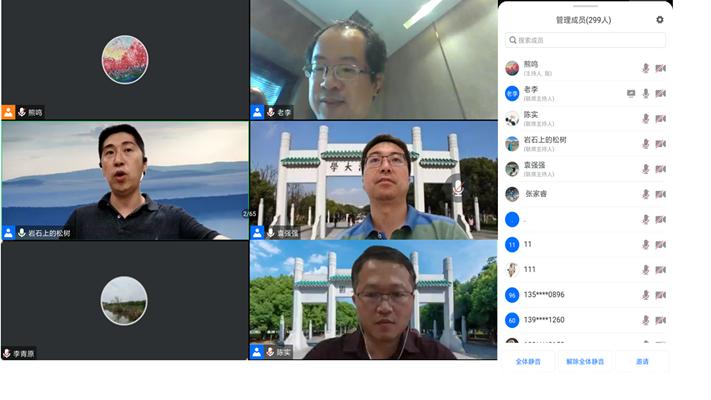Toggle microphone for member 139****1260
The height and width of the screenshot is (400, 711).
point(646,320)
